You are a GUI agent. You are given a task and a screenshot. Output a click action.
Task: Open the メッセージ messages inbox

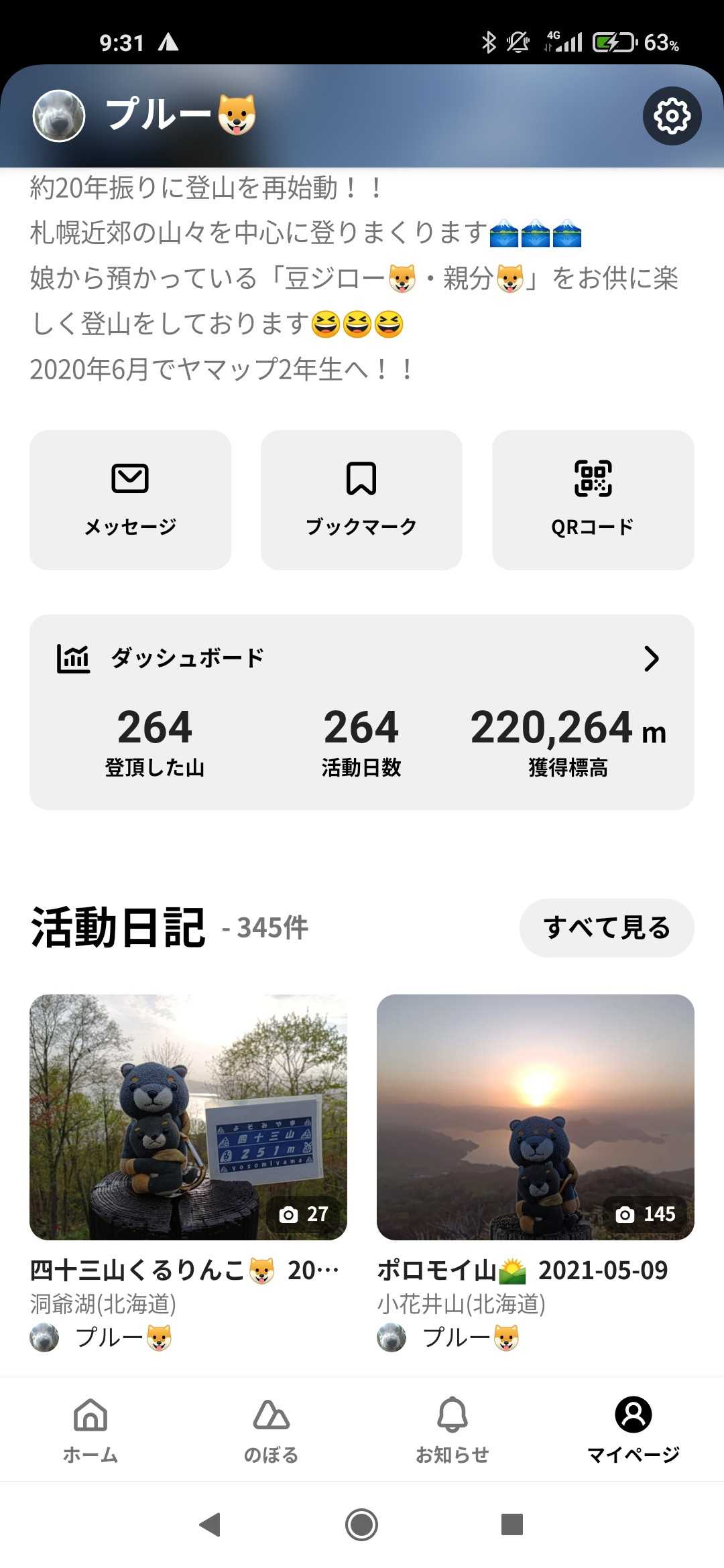[130, 500]
